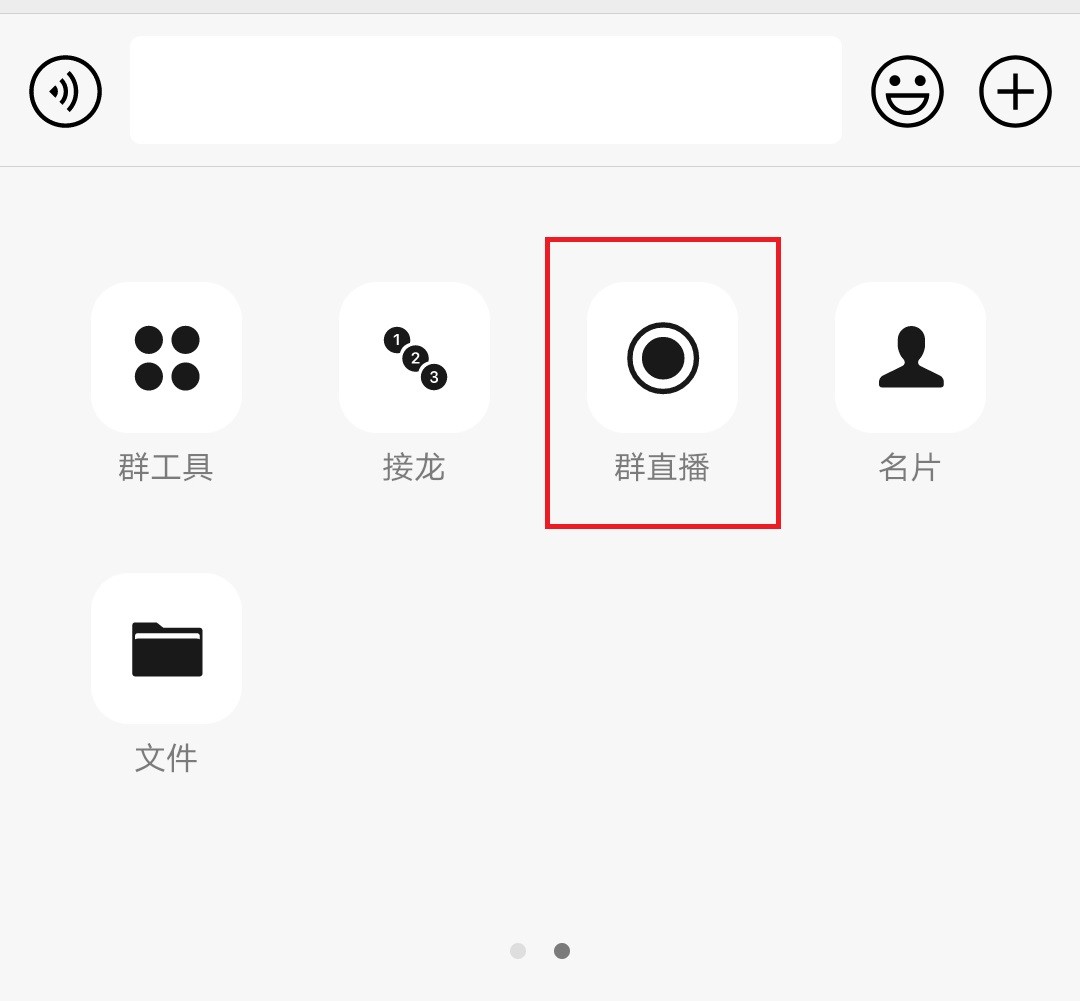Open 群工具 group tools
This screenshot has height=1001, width=1080.
[166, 358]
